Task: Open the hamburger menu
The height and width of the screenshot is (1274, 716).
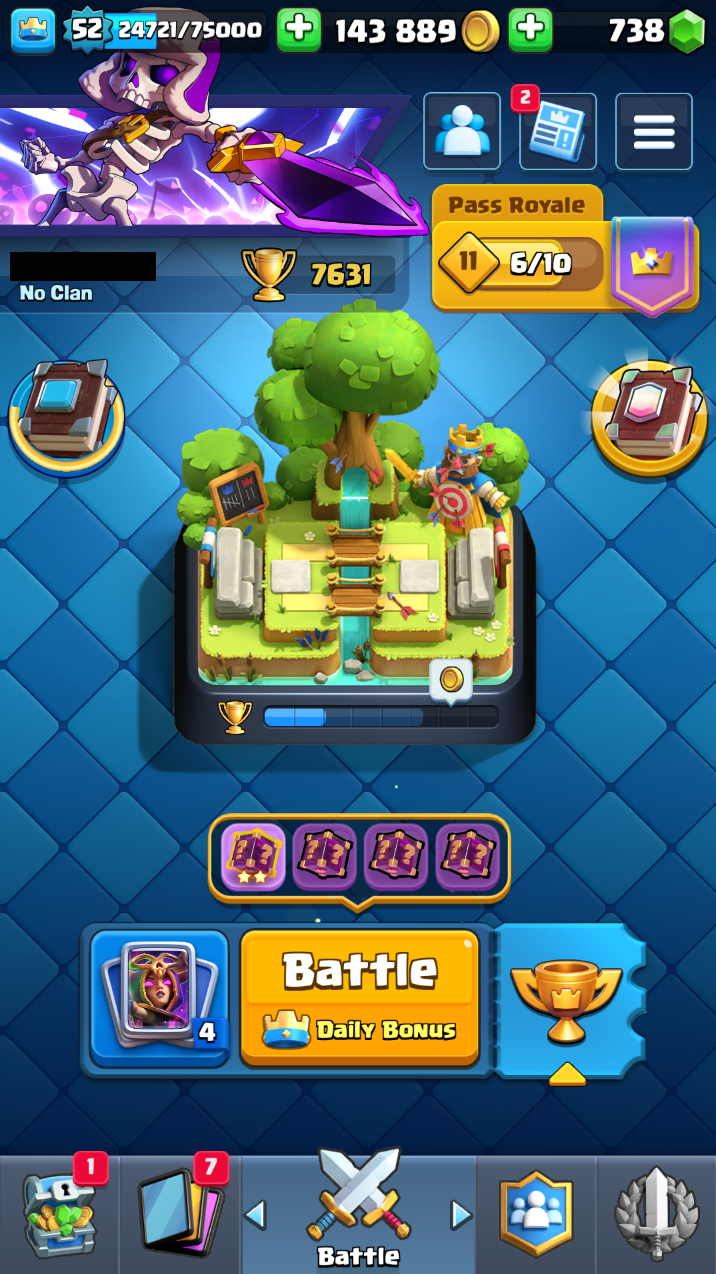Action: pyautogui.click(x=653, y=131)
